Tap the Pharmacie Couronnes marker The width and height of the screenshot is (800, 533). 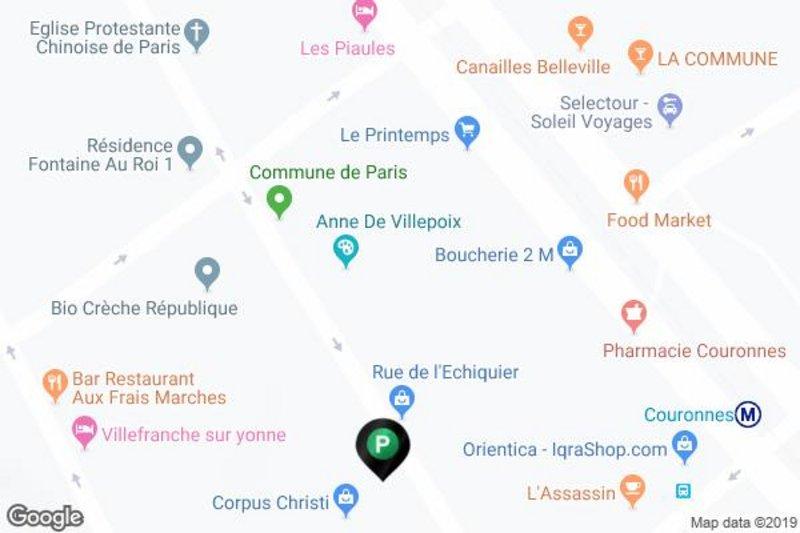coord(633,316)
